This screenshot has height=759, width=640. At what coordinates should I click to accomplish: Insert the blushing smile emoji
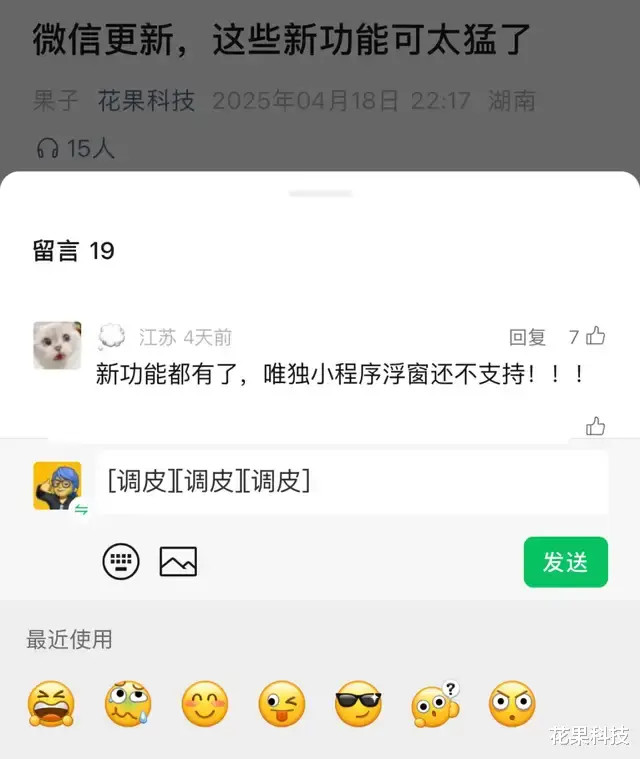point(204,705)
